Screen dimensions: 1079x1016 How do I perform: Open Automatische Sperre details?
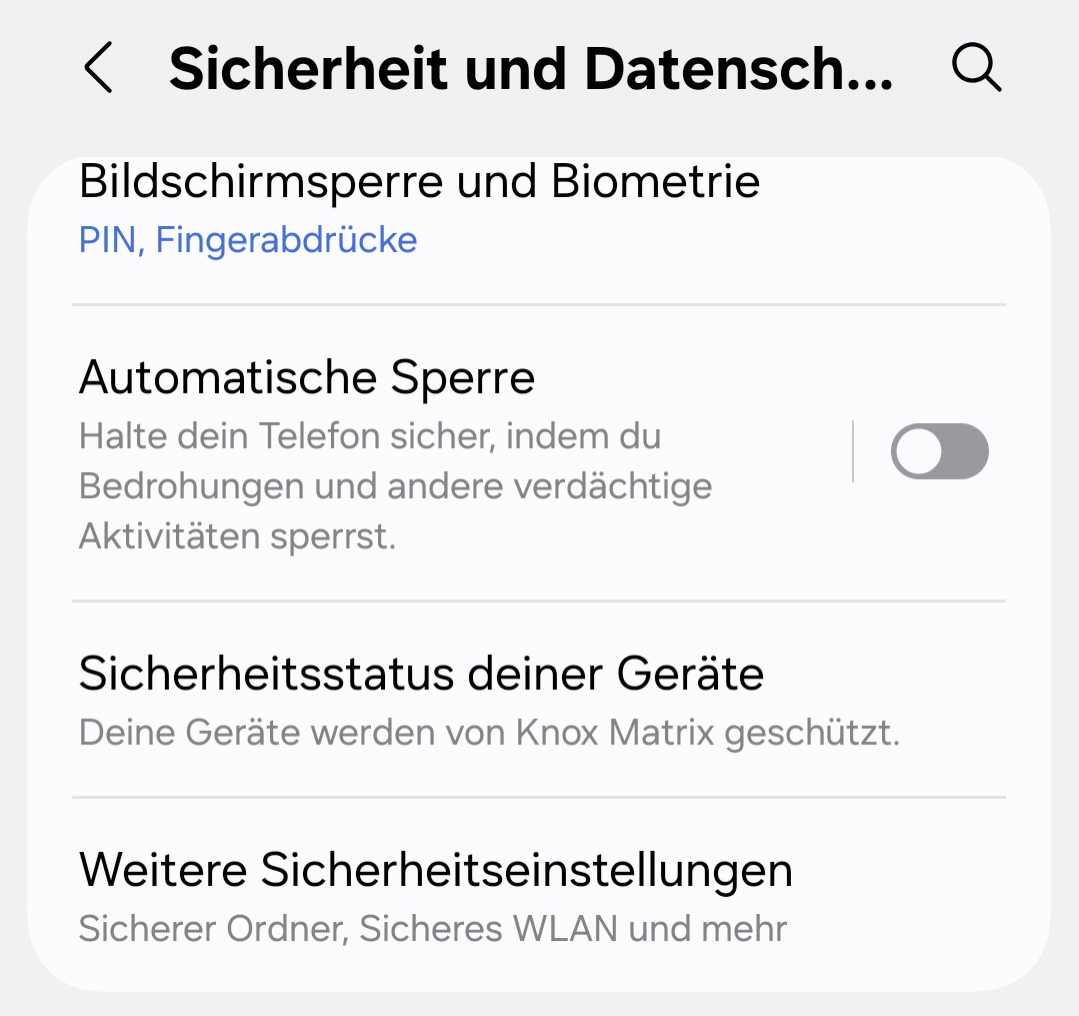[x=400, y=455]
